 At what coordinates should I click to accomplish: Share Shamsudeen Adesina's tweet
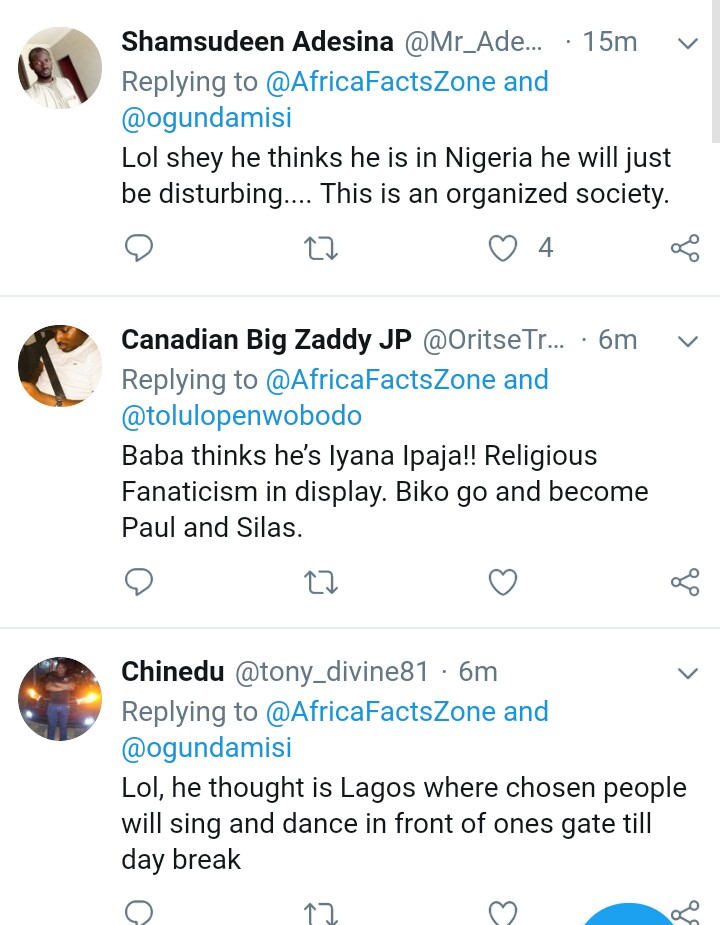click(x=684, y=248)
